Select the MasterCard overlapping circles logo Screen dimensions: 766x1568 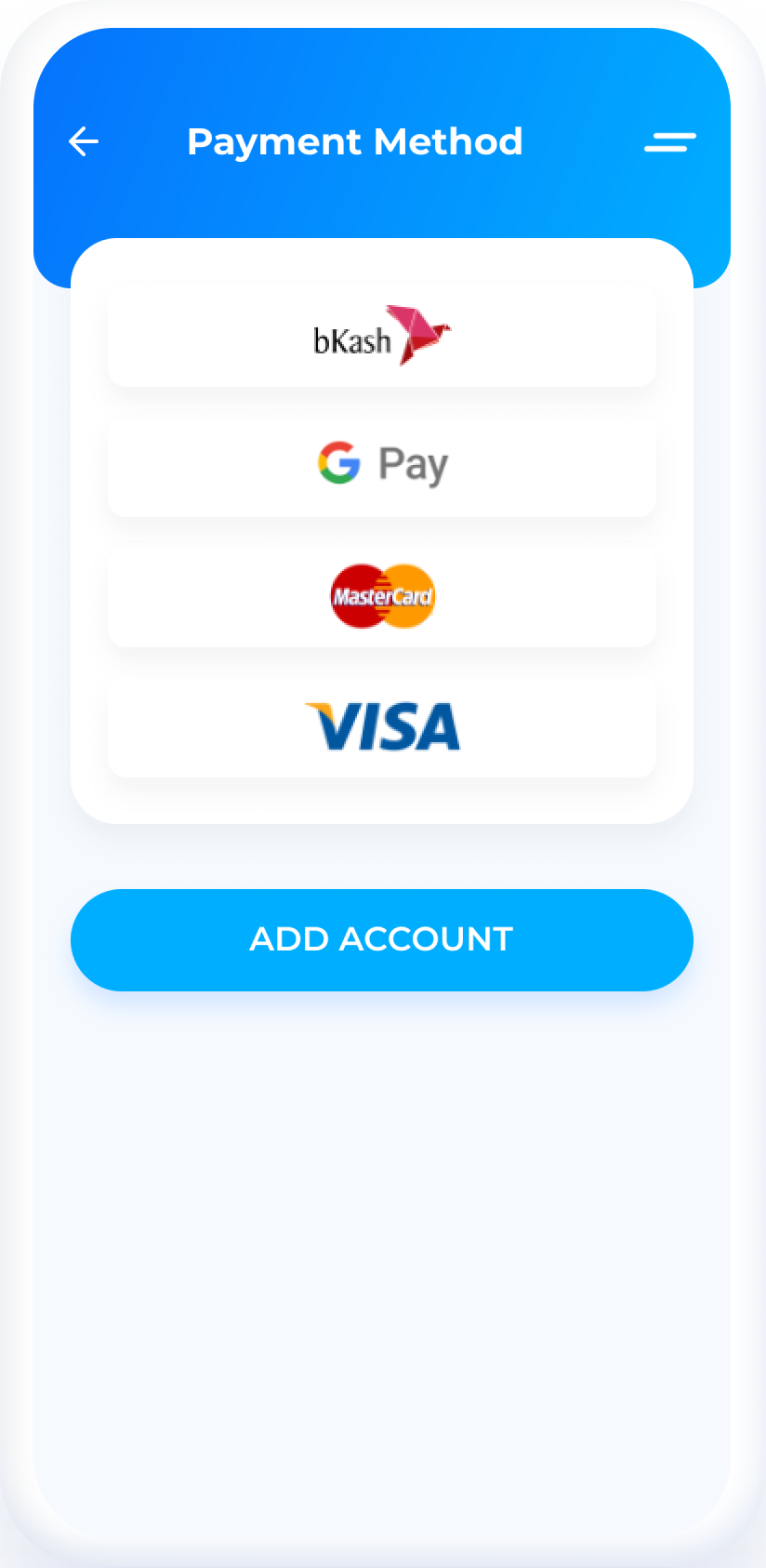382,595
